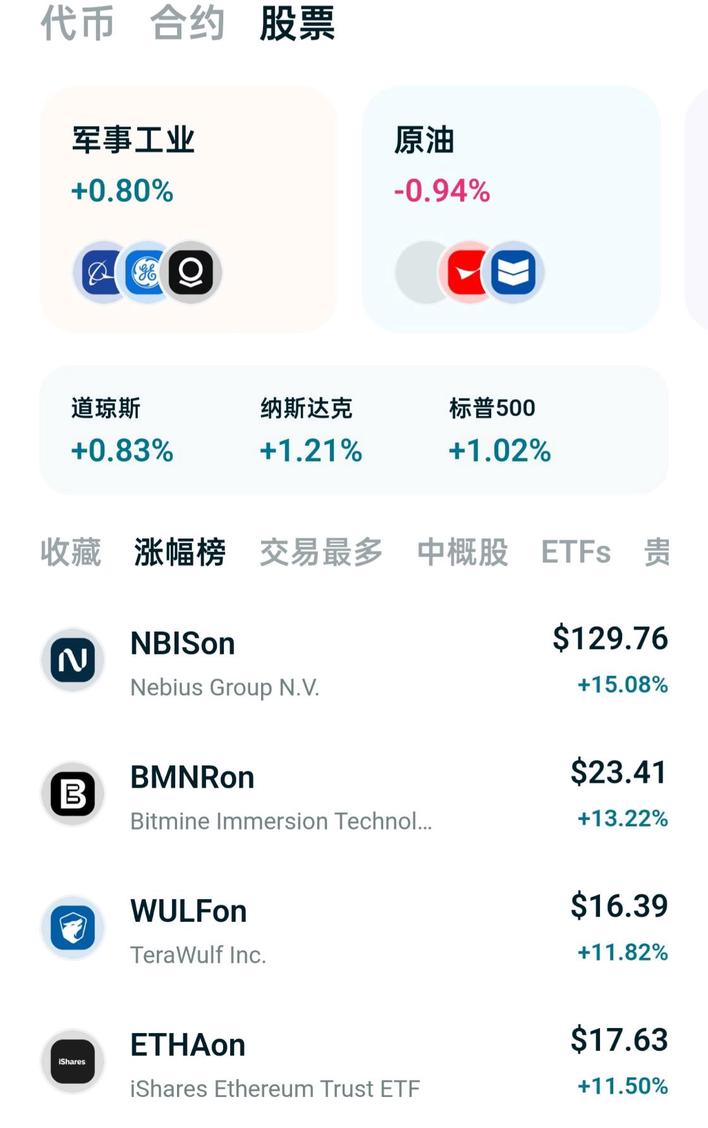Image resolution: width=708 pixels, height=1128 pixels.
Task: Show the 交易最多 list
Action: (321, 552)
